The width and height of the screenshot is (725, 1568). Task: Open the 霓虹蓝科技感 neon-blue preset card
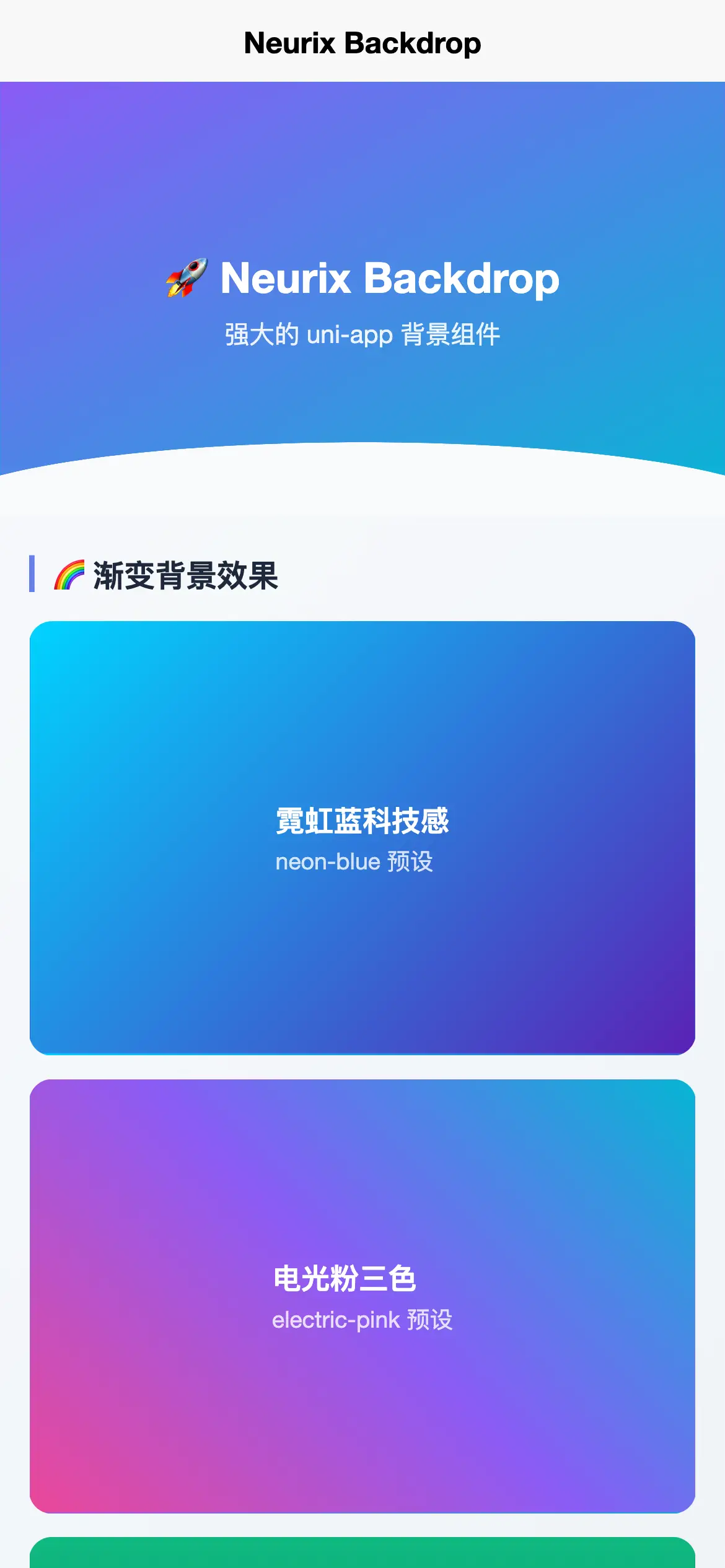tap(362, 837)
